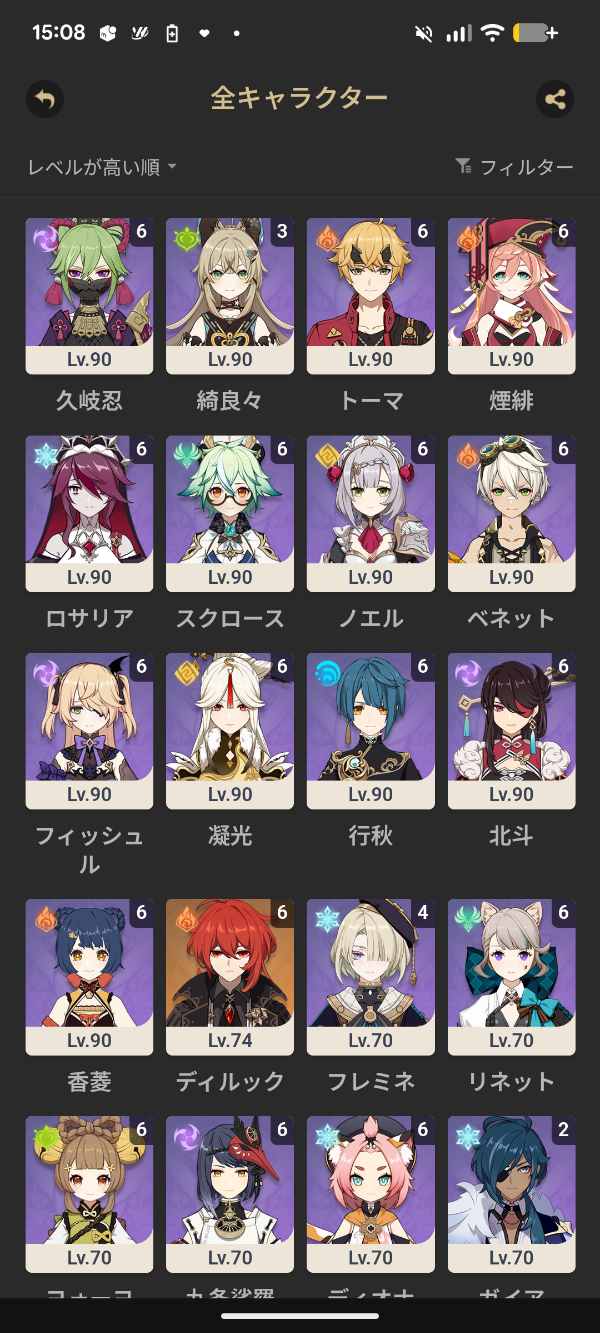Open the レベルが高い順 sort dropdown
The width and height of the screenshot is (600, 1333).
[x=102, y=167]
